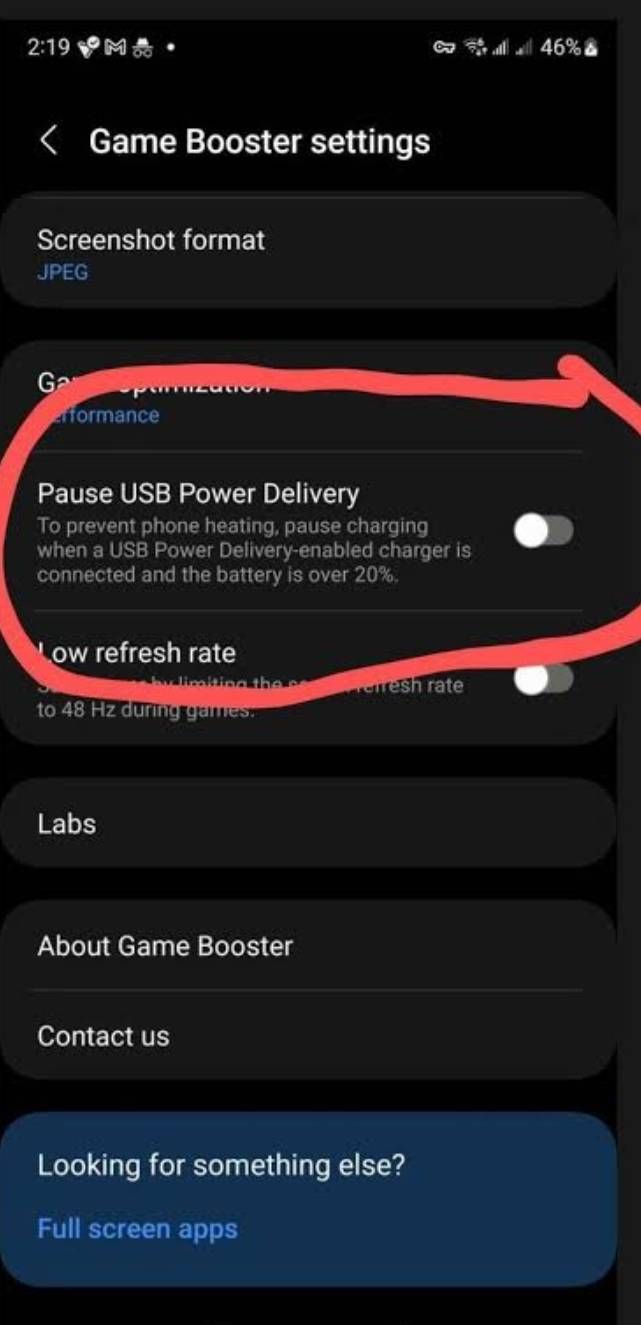Image resolution: width=641 pixels, height=1325 pixels.
Task: Go back from Game Booster settings
Action: (x=49, y=141)
